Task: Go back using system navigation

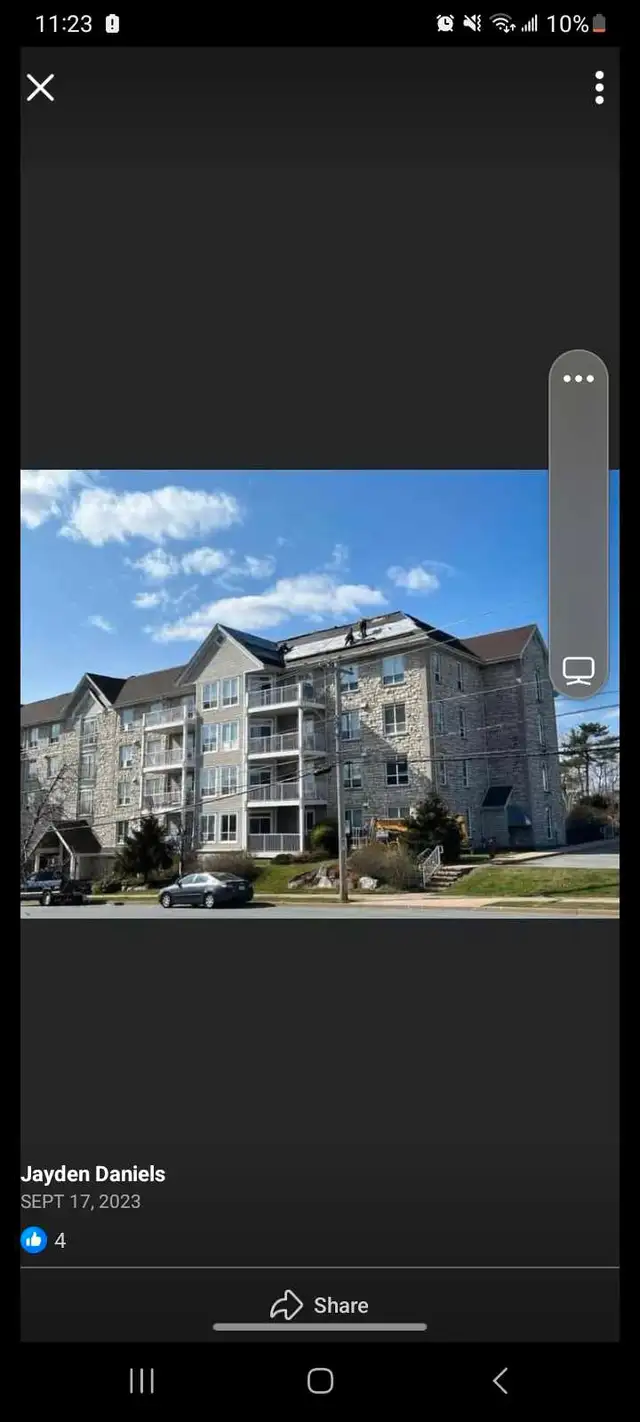Action: (500, 1381)
